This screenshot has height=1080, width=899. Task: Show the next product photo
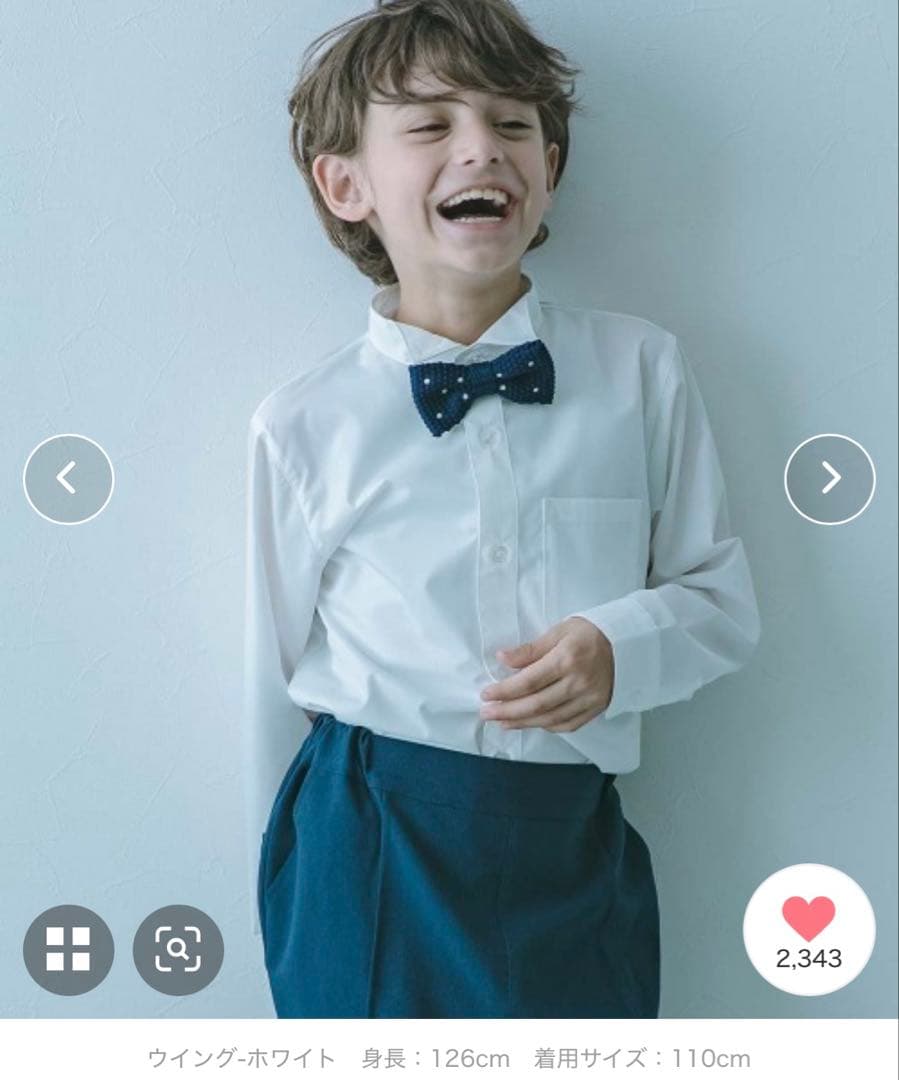coord(829,479)
